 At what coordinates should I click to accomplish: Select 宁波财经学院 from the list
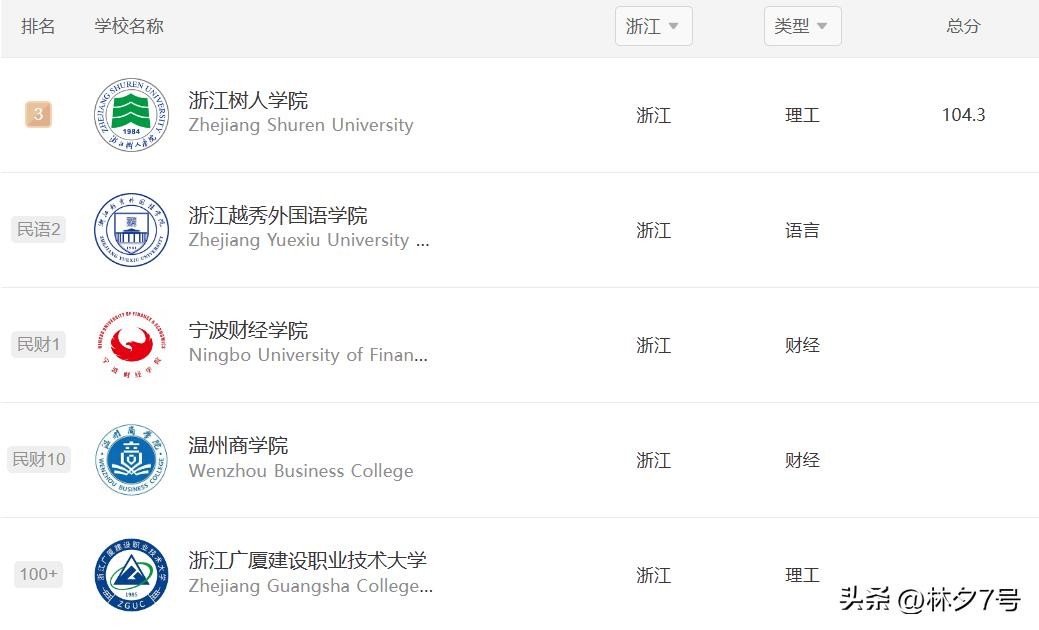pyautogui.click(x=248, y=331)
